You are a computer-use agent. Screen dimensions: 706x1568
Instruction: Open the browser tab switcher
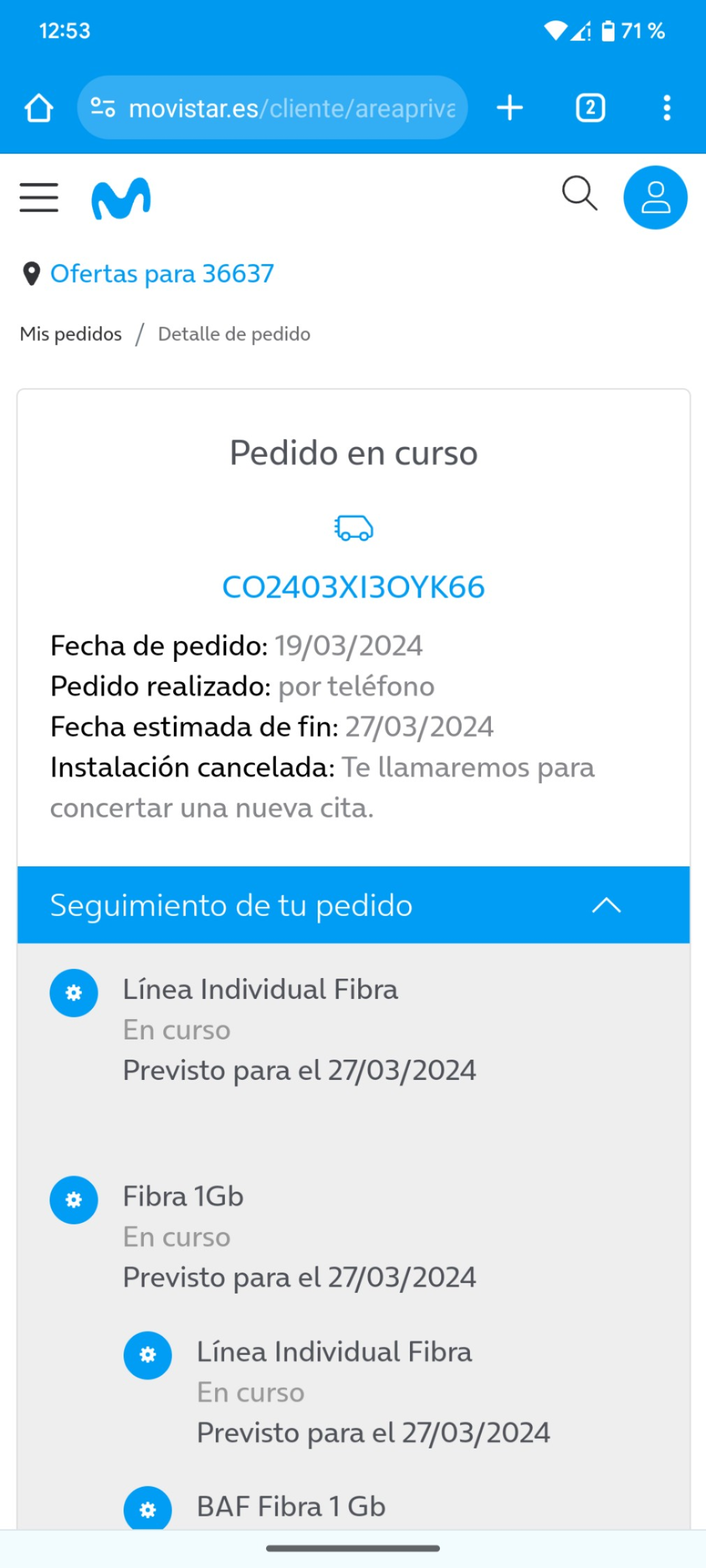pyautogui.click(x=589, y=107)
